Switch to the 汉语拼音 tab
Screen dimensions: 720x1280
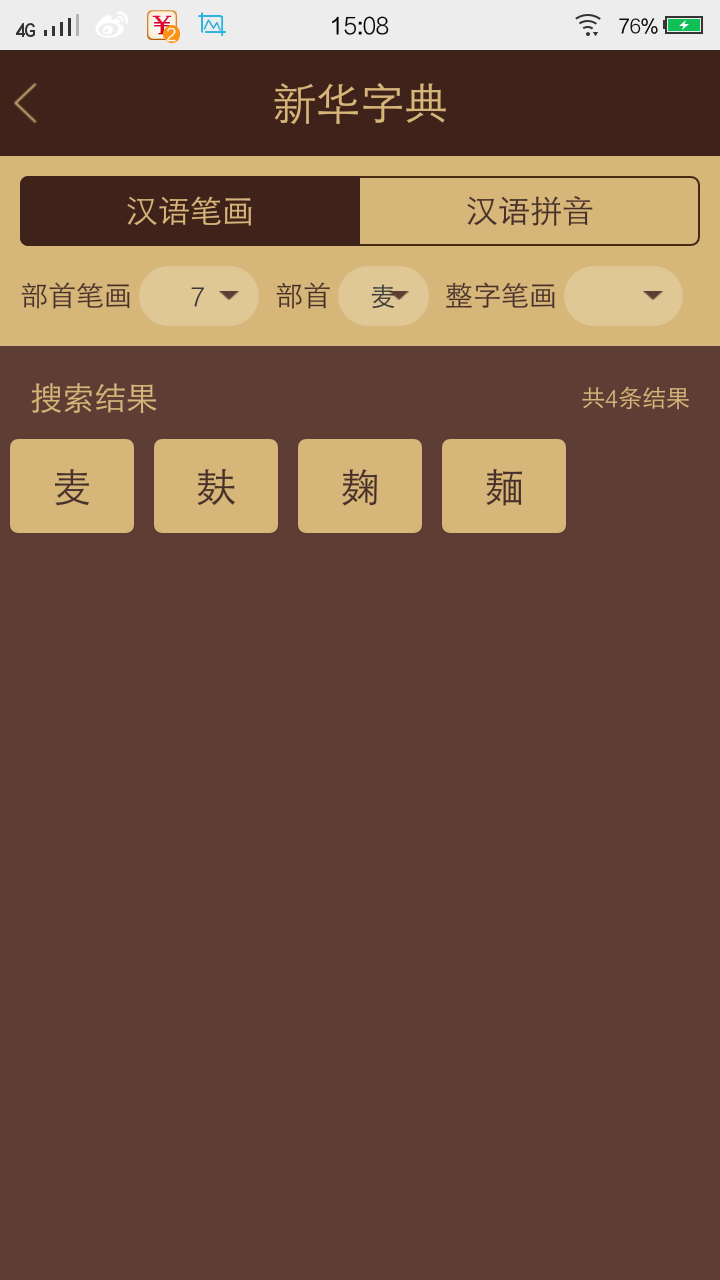tap(529, 211)
